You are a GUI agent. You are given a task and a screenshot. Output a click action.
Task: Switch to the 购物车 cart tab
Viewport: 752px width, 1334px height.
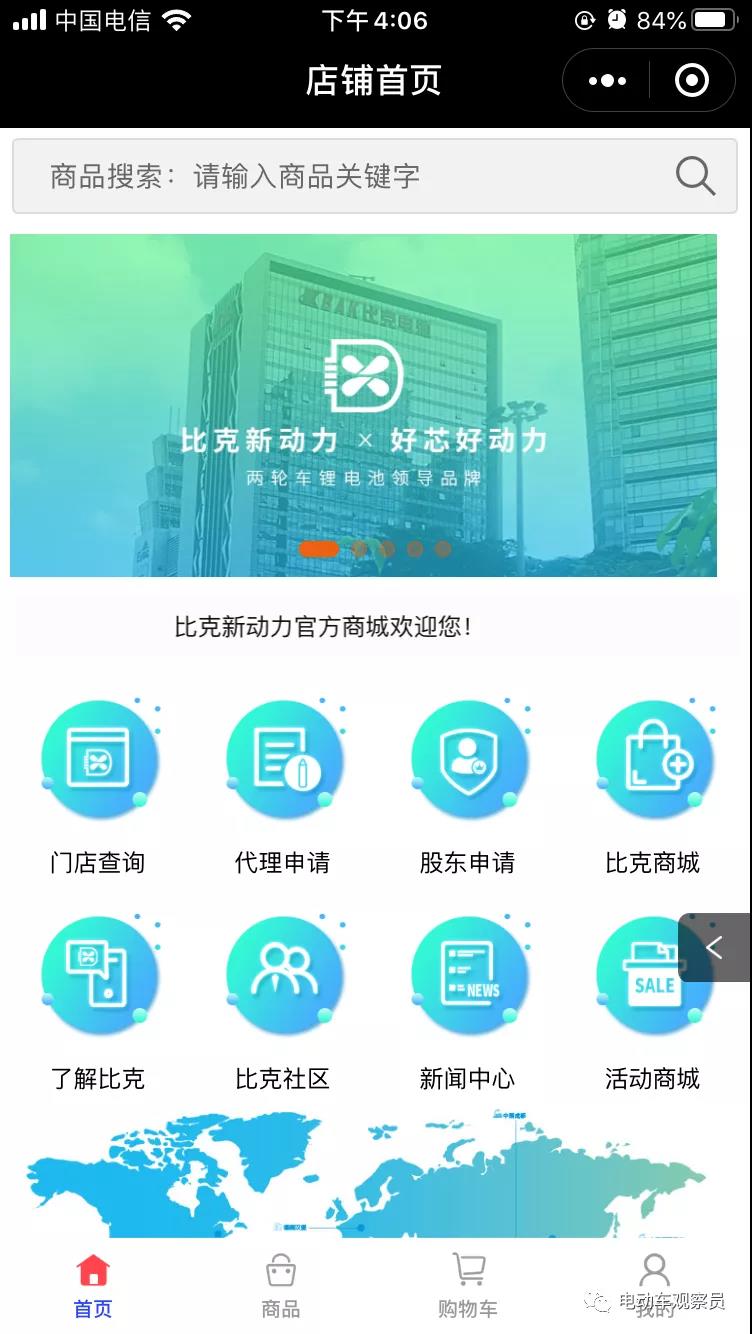coord(468,1286)
